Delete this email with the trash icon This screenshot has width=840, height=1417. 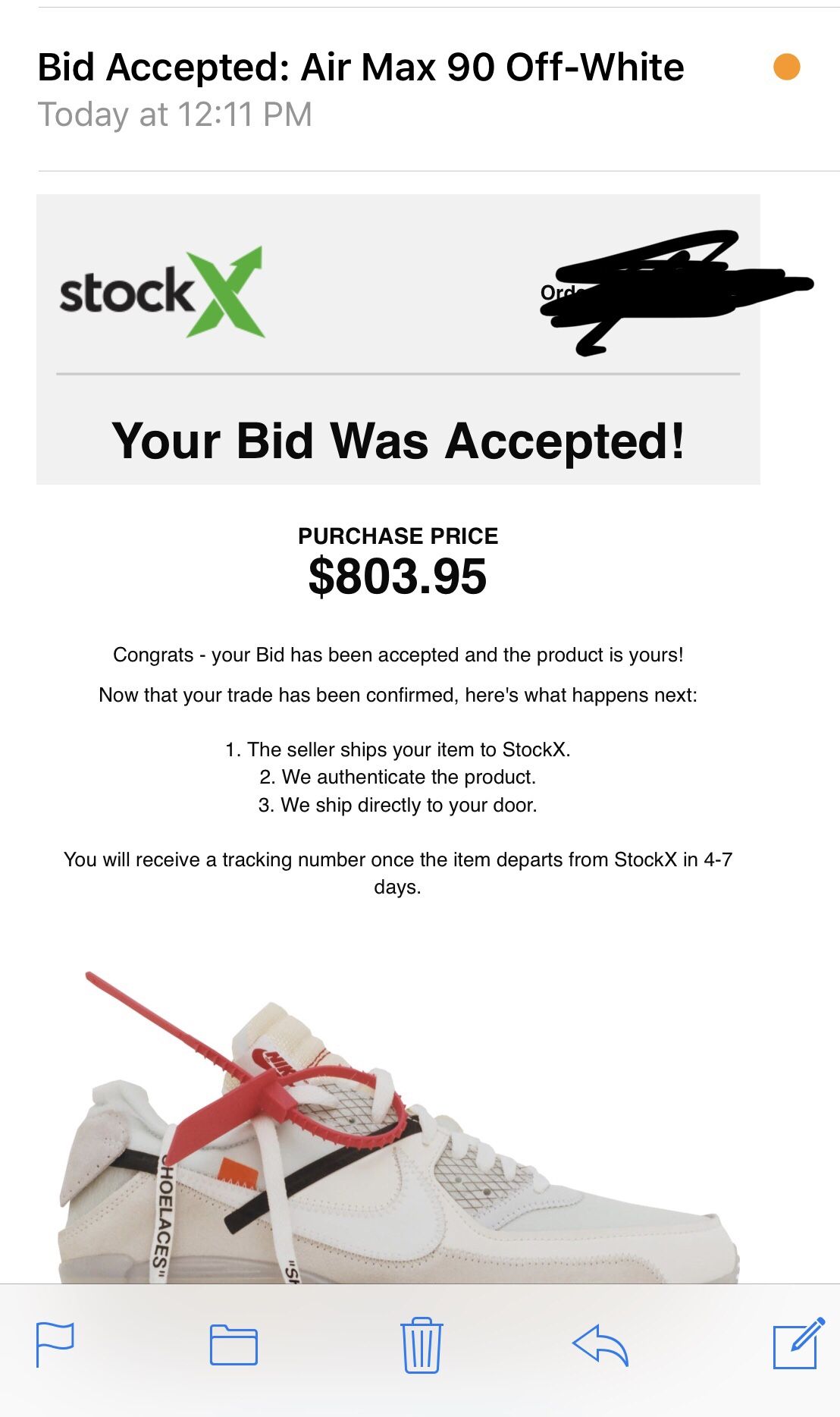[422, 1345]
